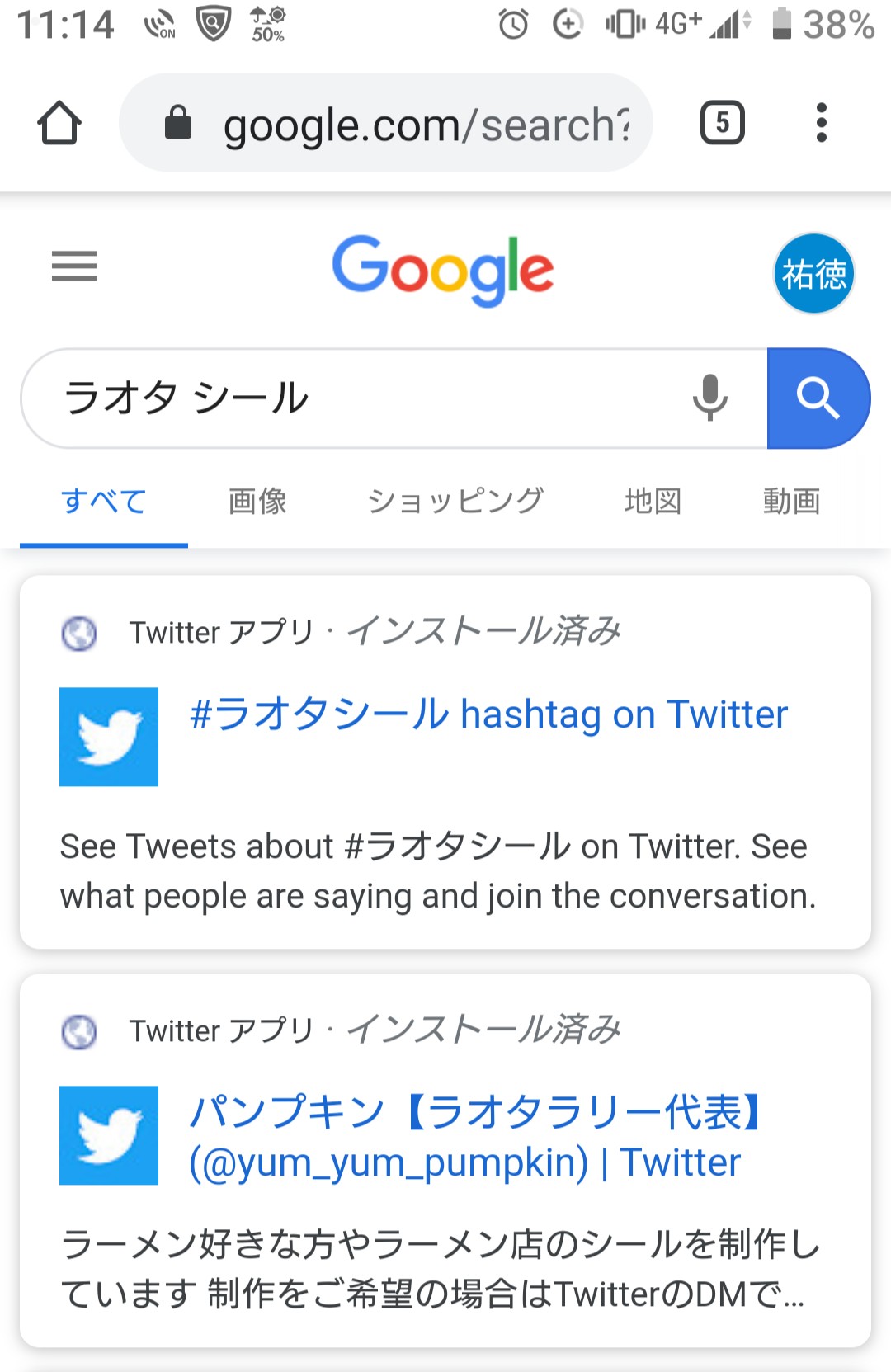Open the tab switcher showing 5 tabs
Viewport: 891px width, 1372px height.
click(722, 124)
